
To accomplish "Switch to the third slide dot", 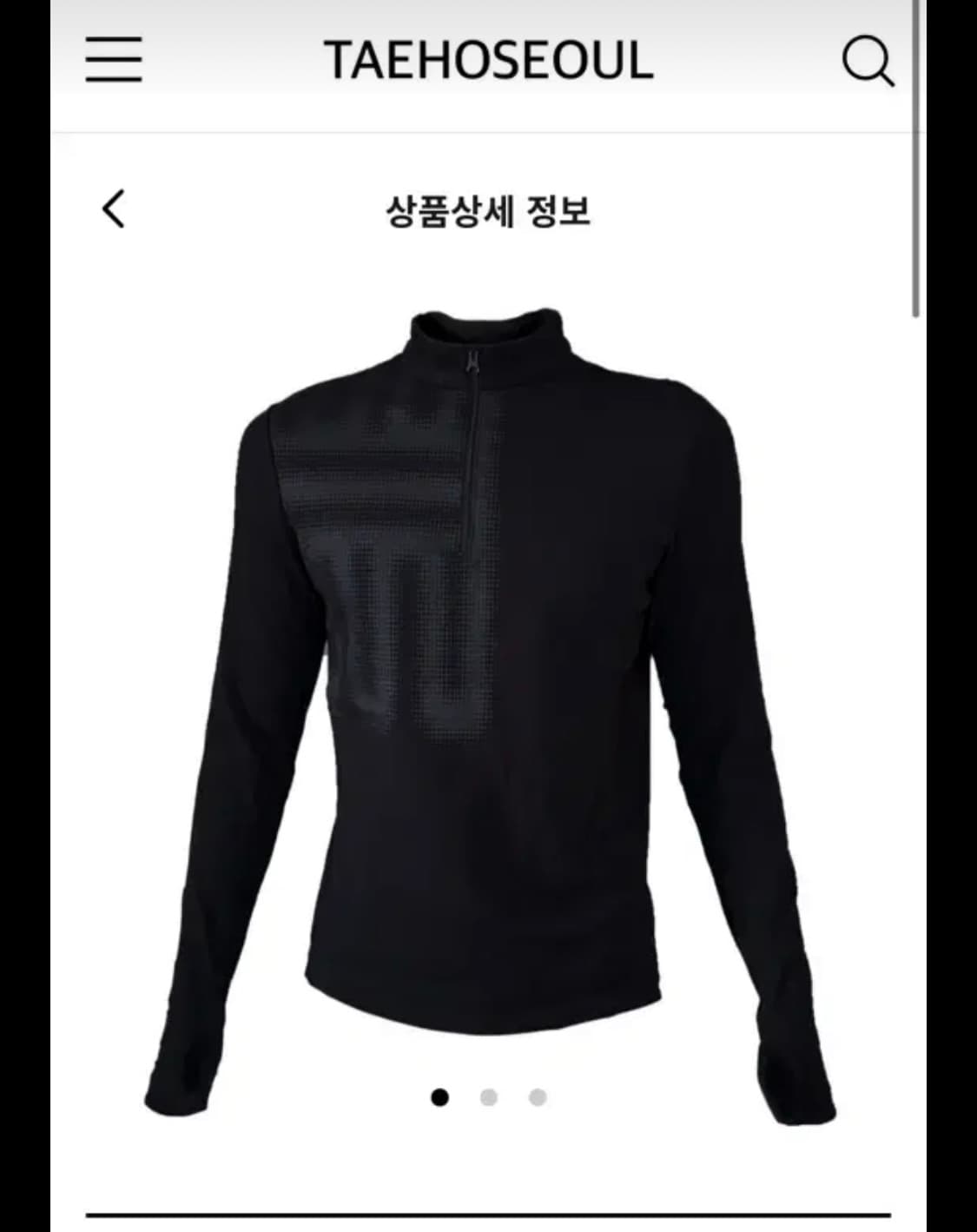I will point(537,1097).
